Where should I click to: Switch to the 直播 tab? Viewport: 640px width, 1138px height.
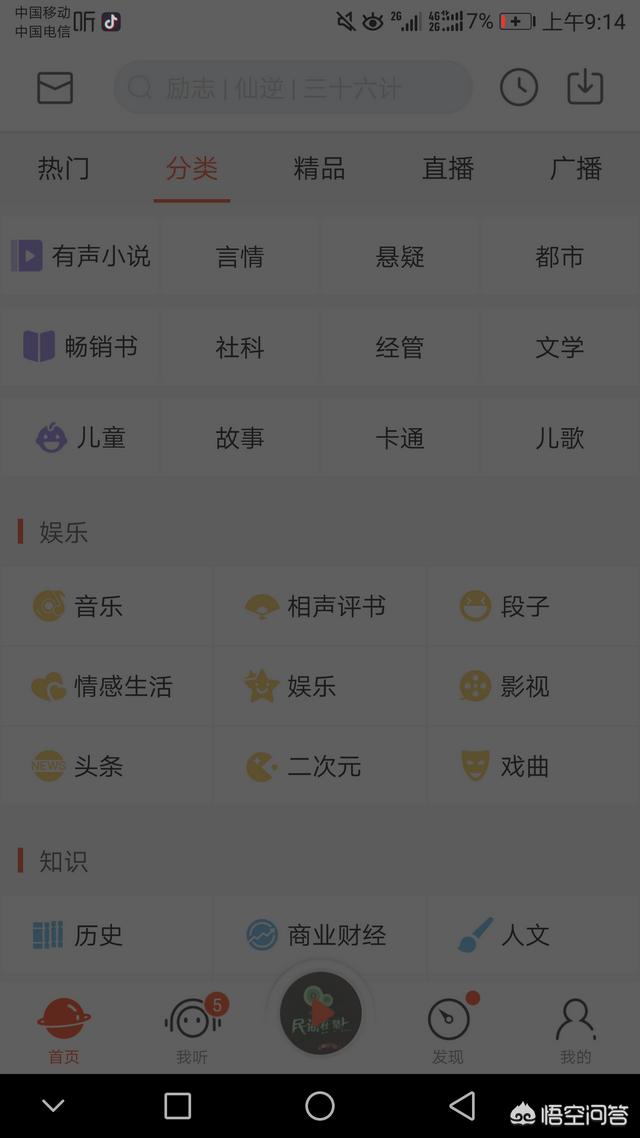tap(448, 168)
